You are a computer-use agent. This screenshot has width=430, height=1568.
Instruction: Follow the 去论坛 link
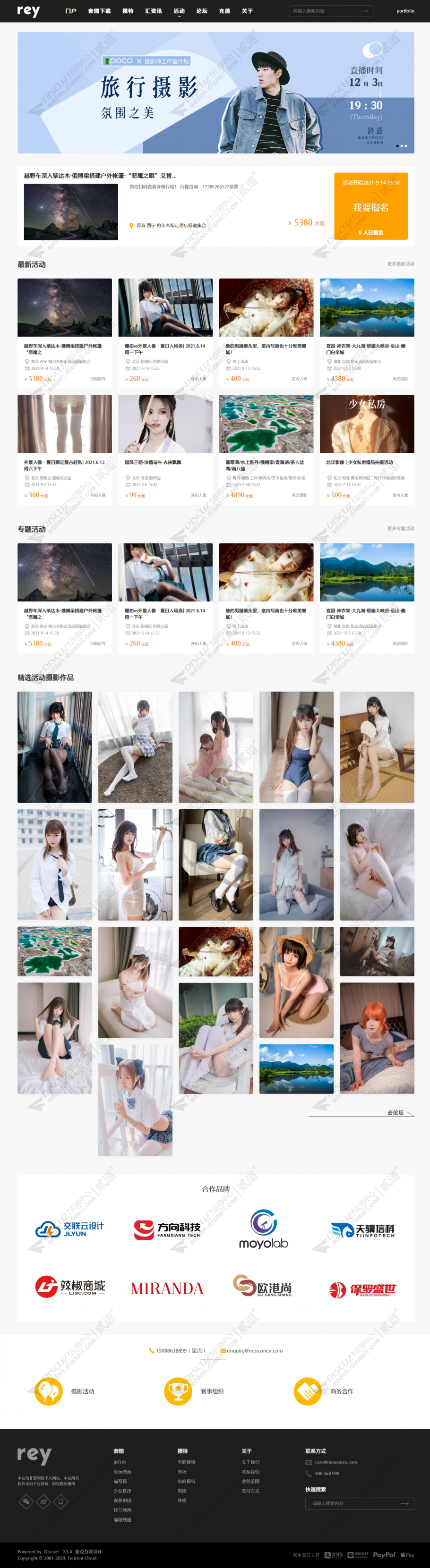click(x=396, y=1112)
